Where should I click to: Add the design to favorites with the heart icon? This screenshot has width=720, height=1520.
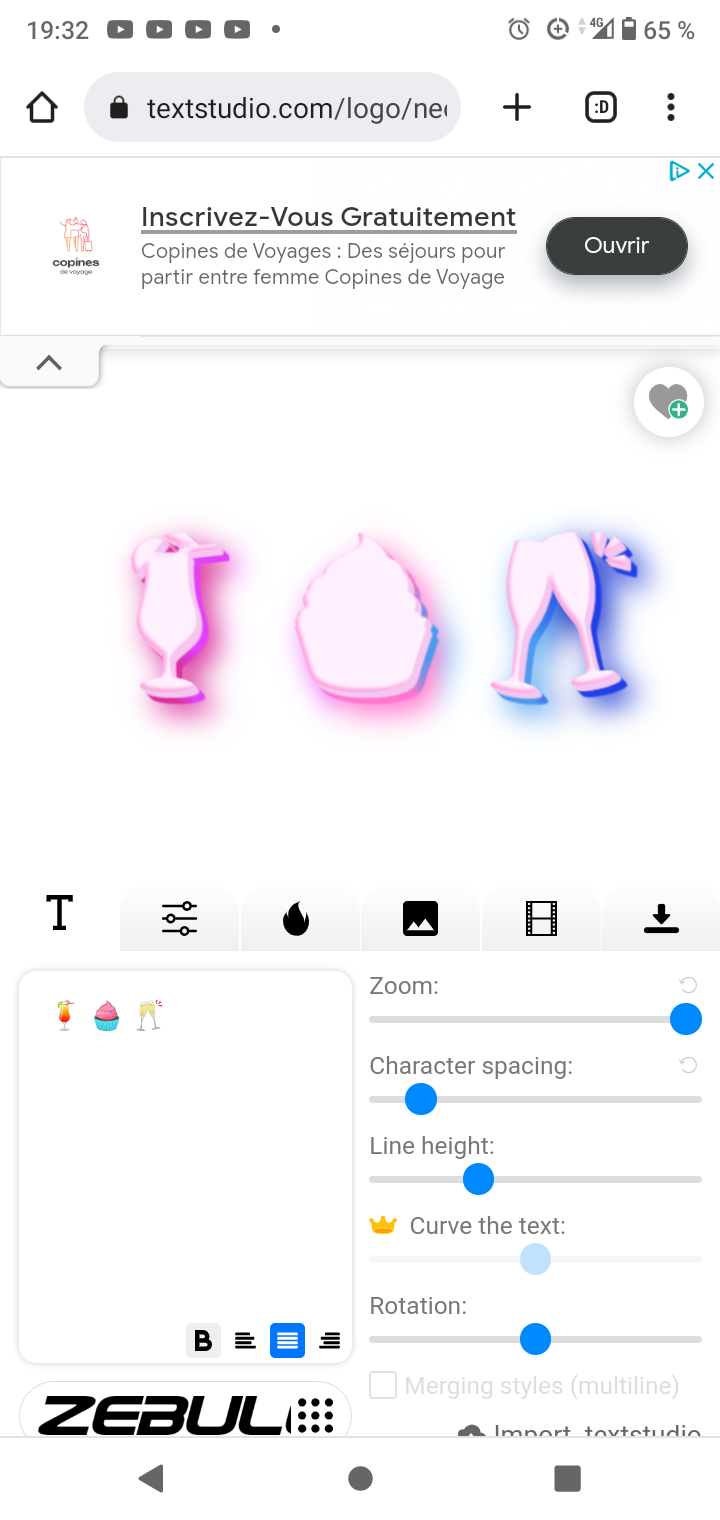pos(668,402)
